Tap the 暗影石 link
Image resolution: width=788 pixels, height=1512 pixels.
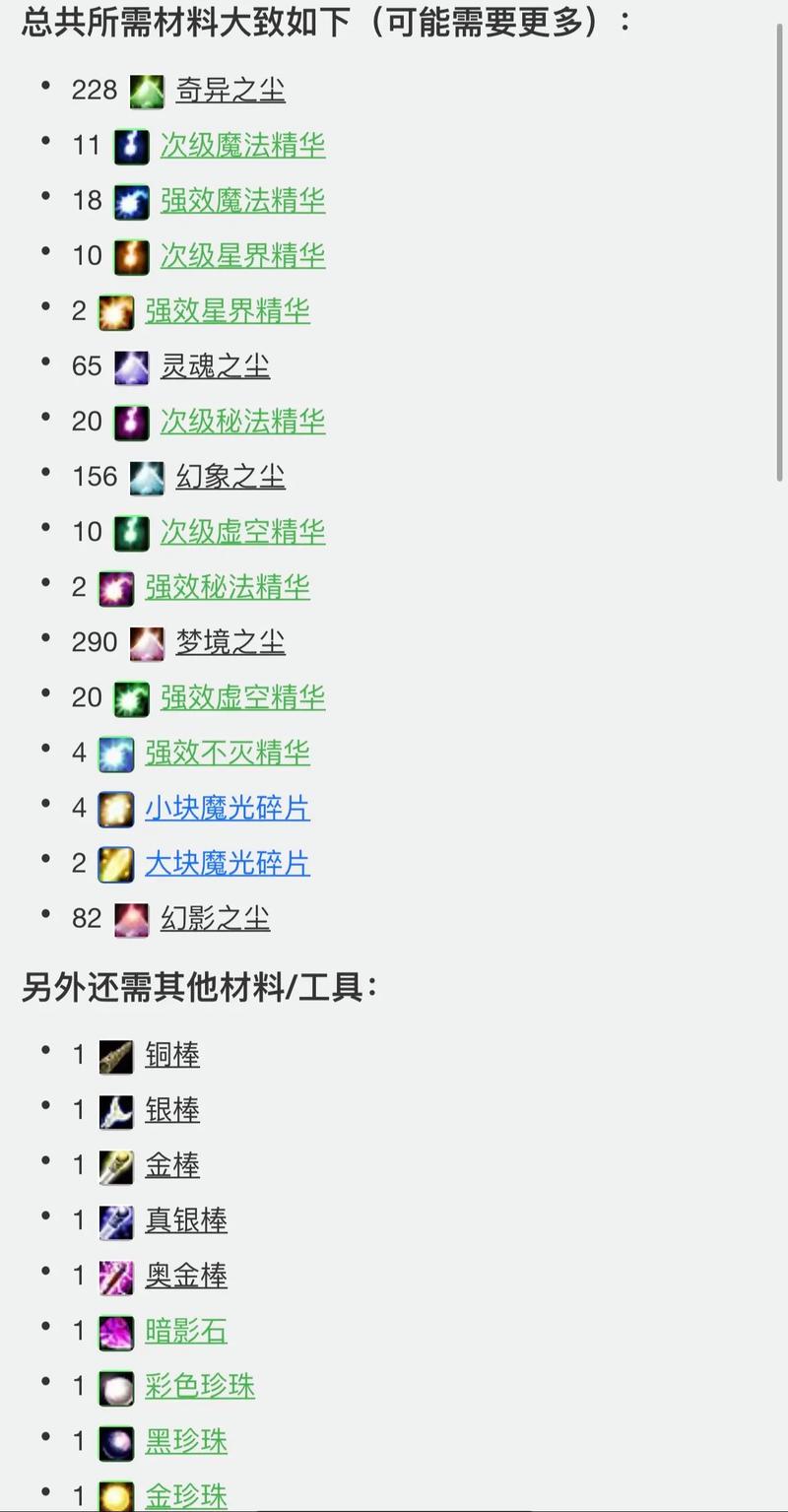pyautogui.click(x=186, y=1331)
